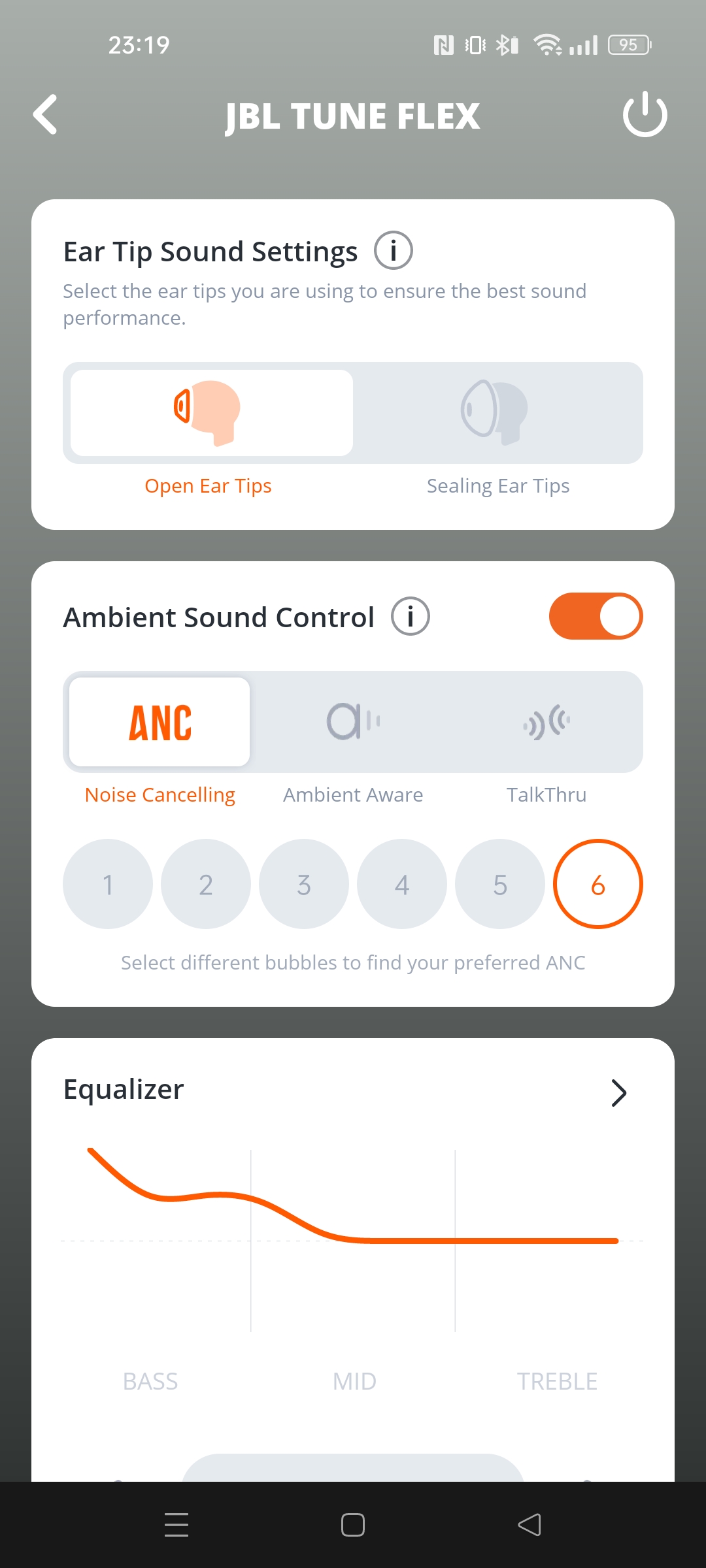
Task: Switch to Ambient Aware mode
Action: [x=353, y=722]
